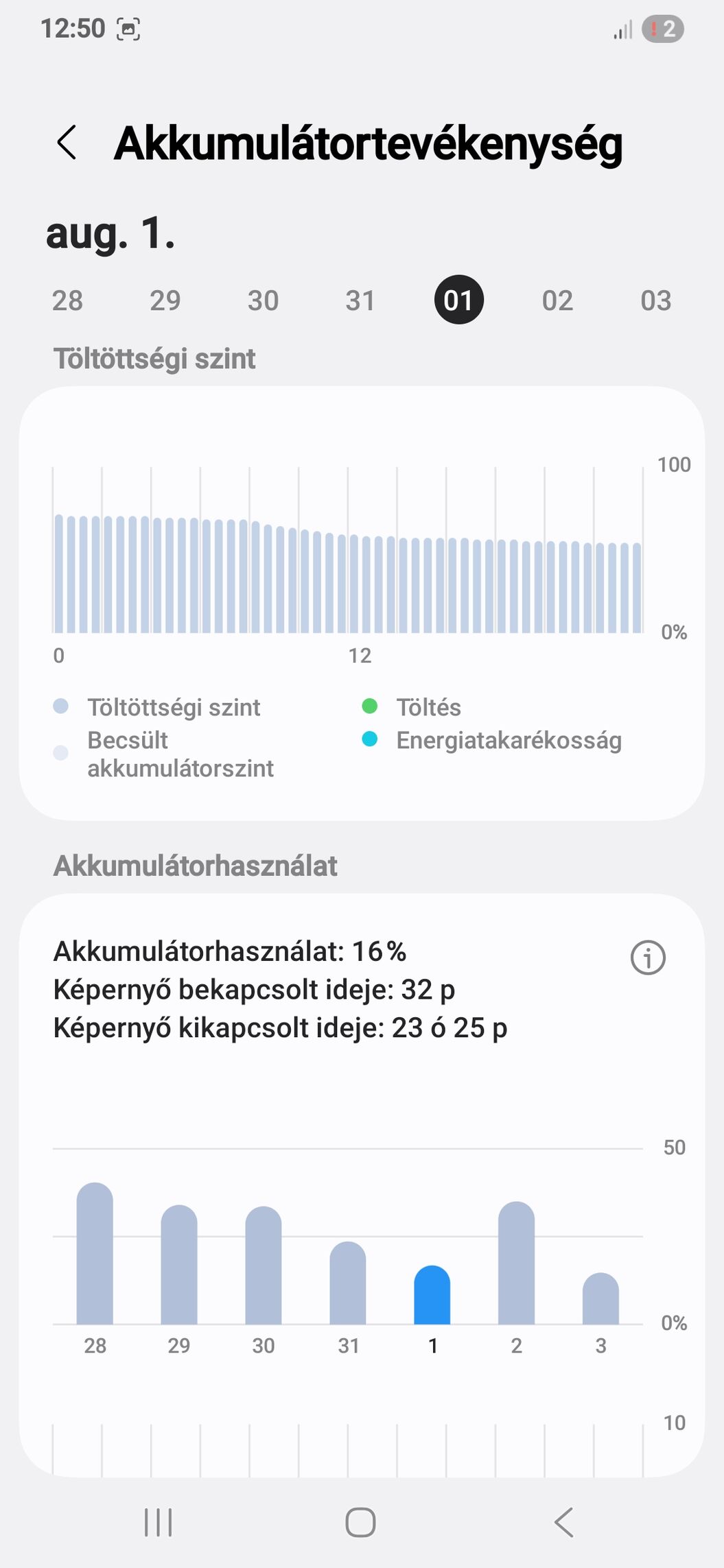The width and height of the screenshot is (724, 1568).
Task: Go to the home screen
Action: (x=361, y=1522)
